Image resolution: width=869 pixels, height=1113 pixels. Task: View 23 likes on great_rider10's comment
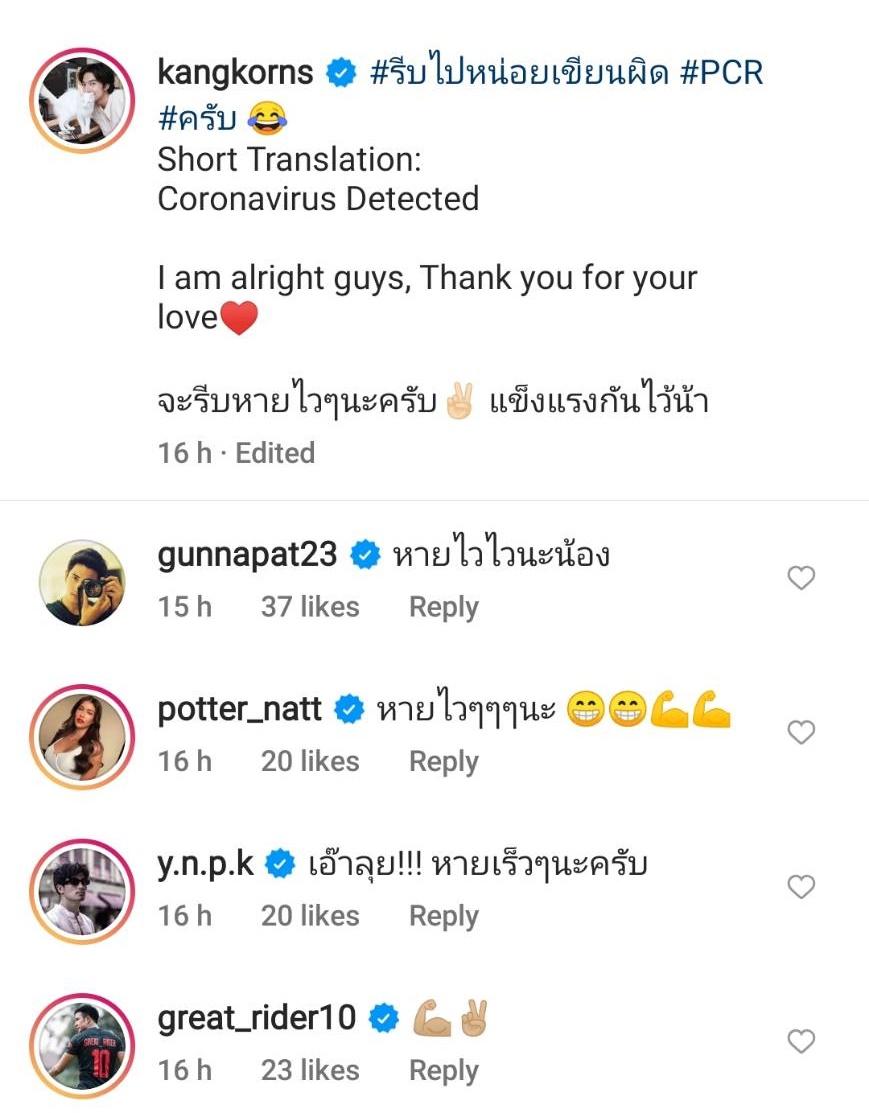coord(310,1071)
